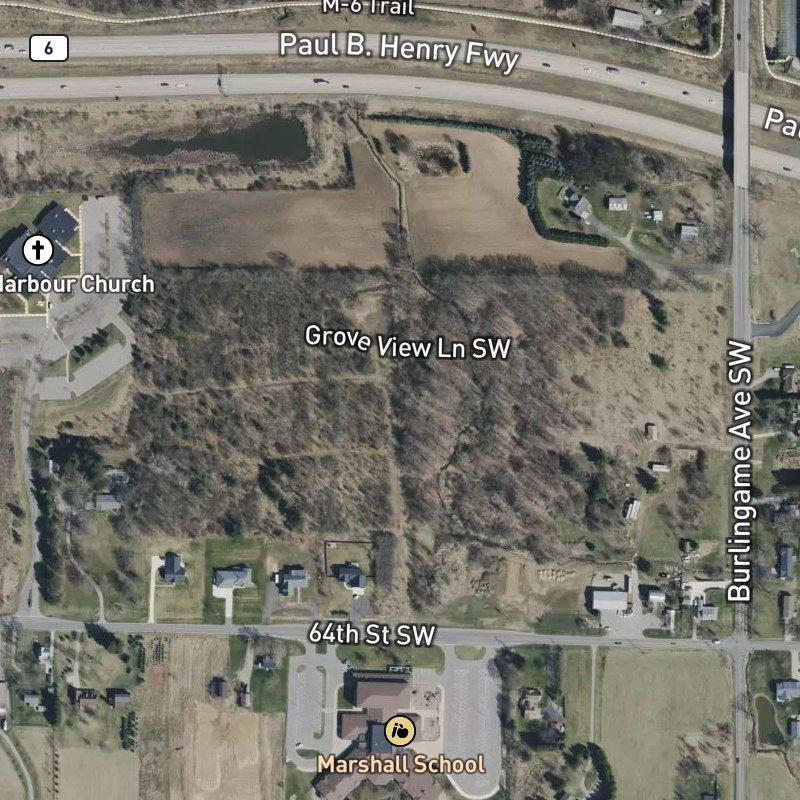800x800 pixels.
Task: Select the Harbour Church place marker
Action: [x=38, y=249]
